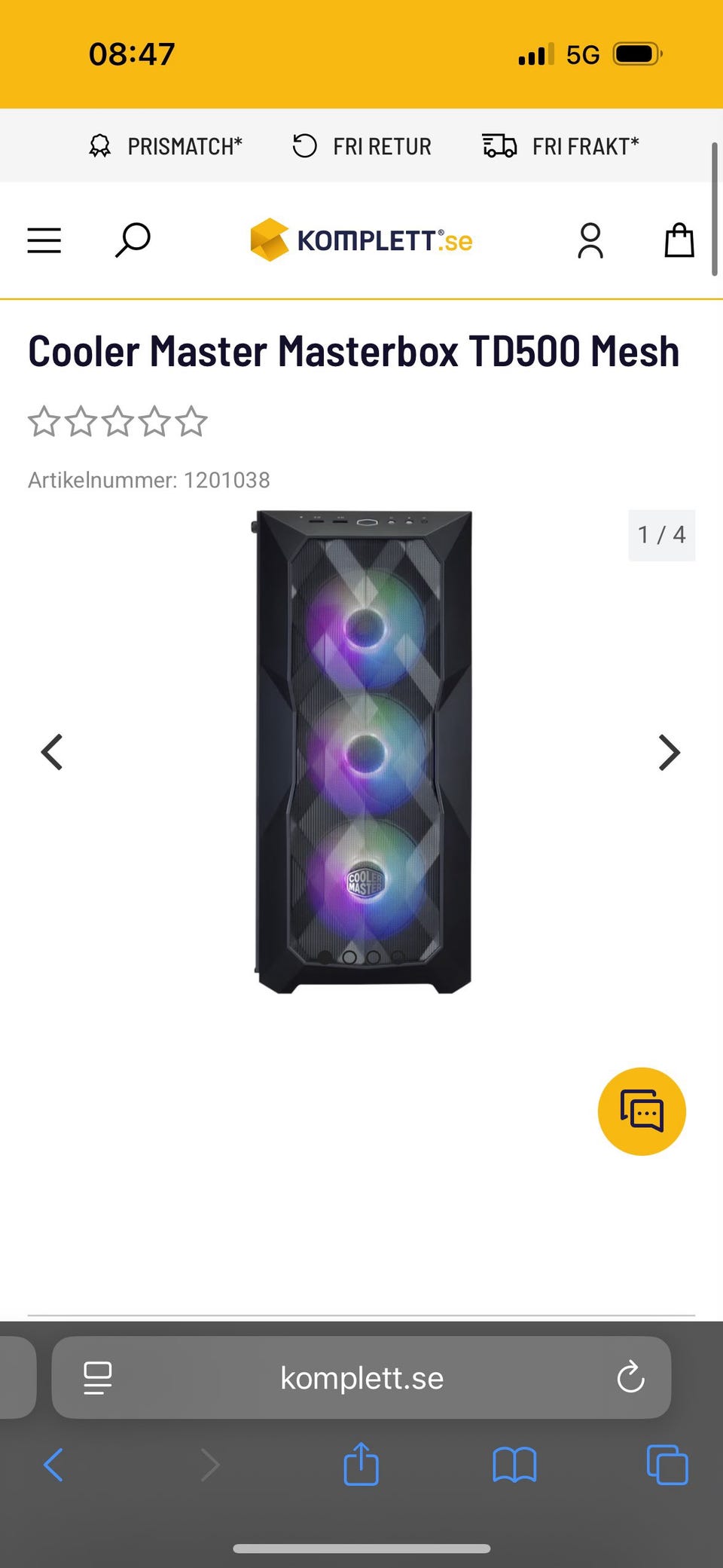Go back in Safari
The width and height of the screenshot is (723, 1568).
(x=53, y=1465)
